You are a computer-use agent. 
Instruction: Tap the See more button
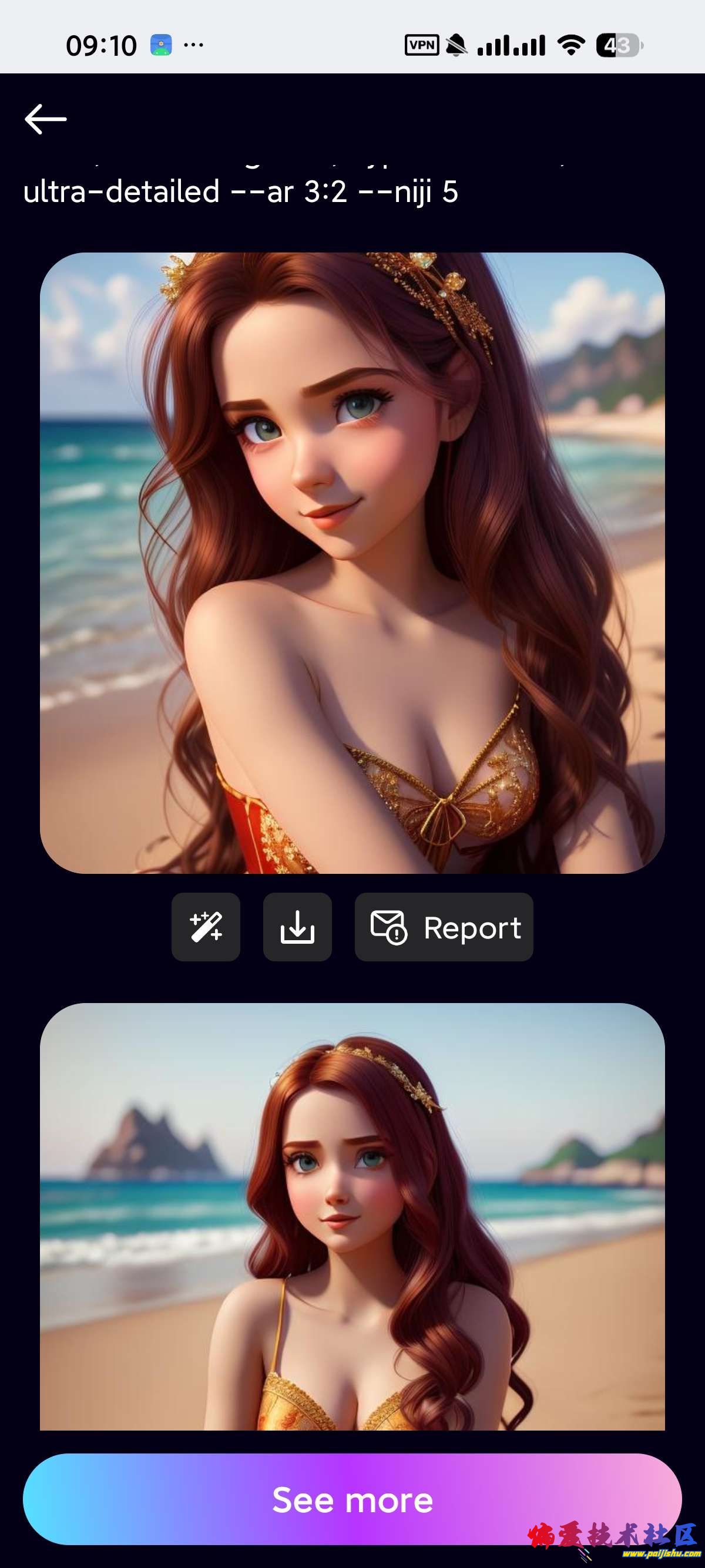352,1499
